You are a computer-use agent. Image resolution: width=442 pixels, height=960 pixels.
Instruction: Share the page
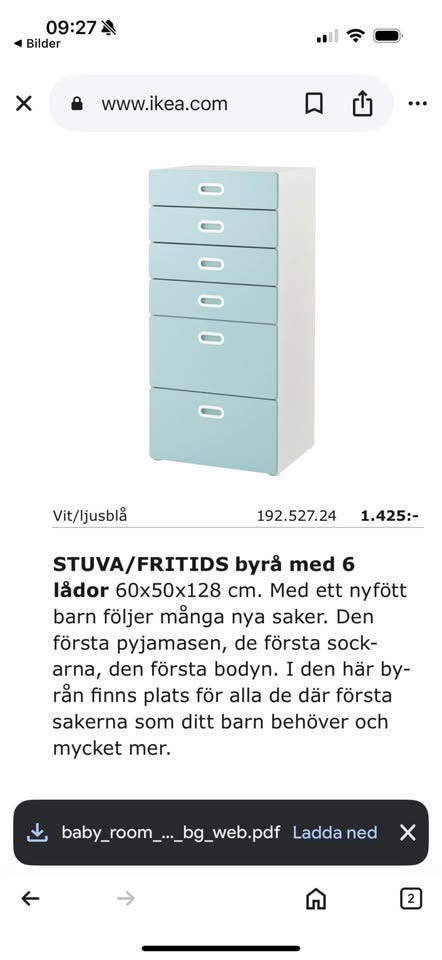pyautogui.click(x=362, y=103)
